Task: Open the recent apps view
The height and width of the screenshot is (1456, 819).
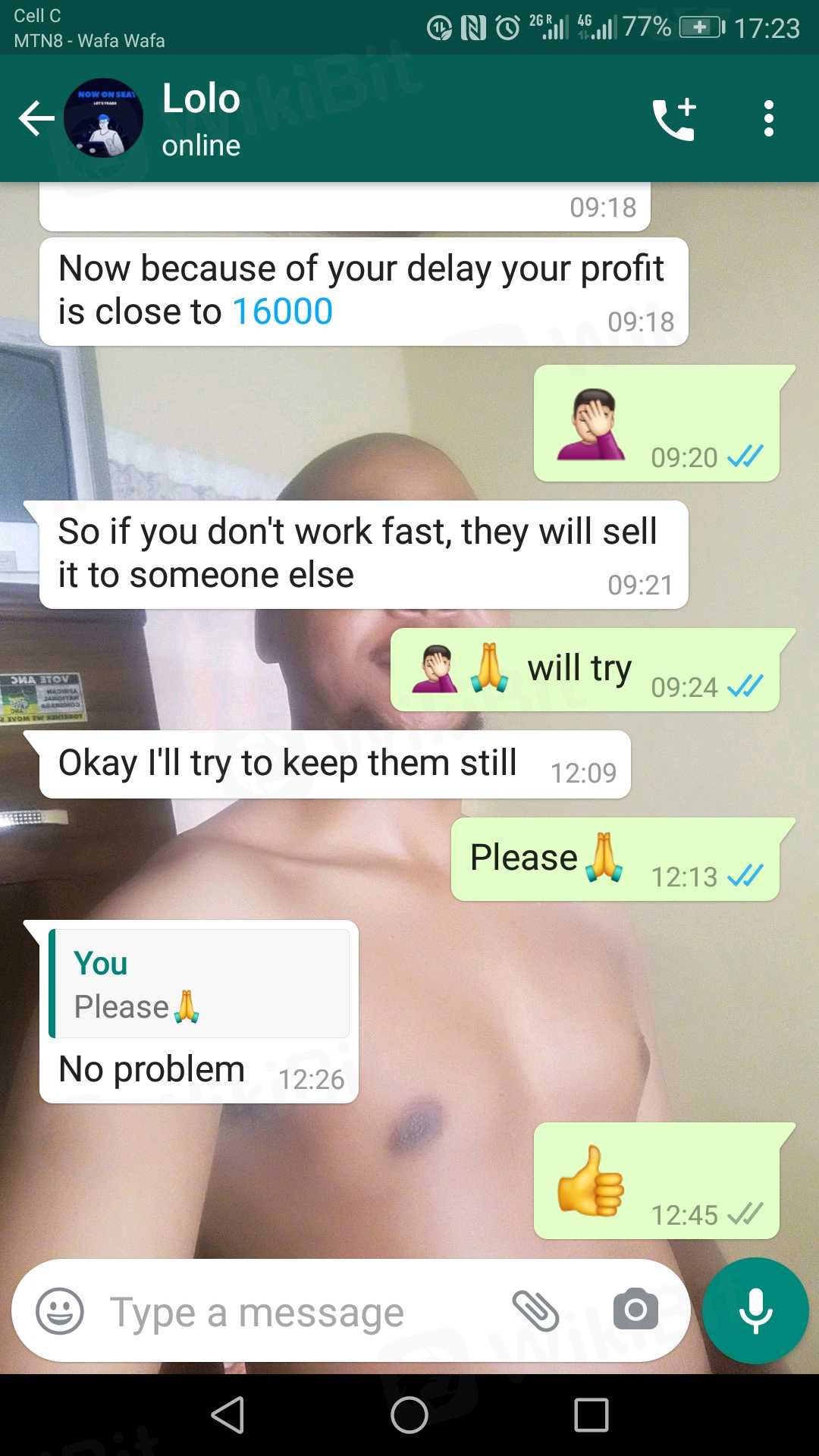Action: coord(591,1415)
